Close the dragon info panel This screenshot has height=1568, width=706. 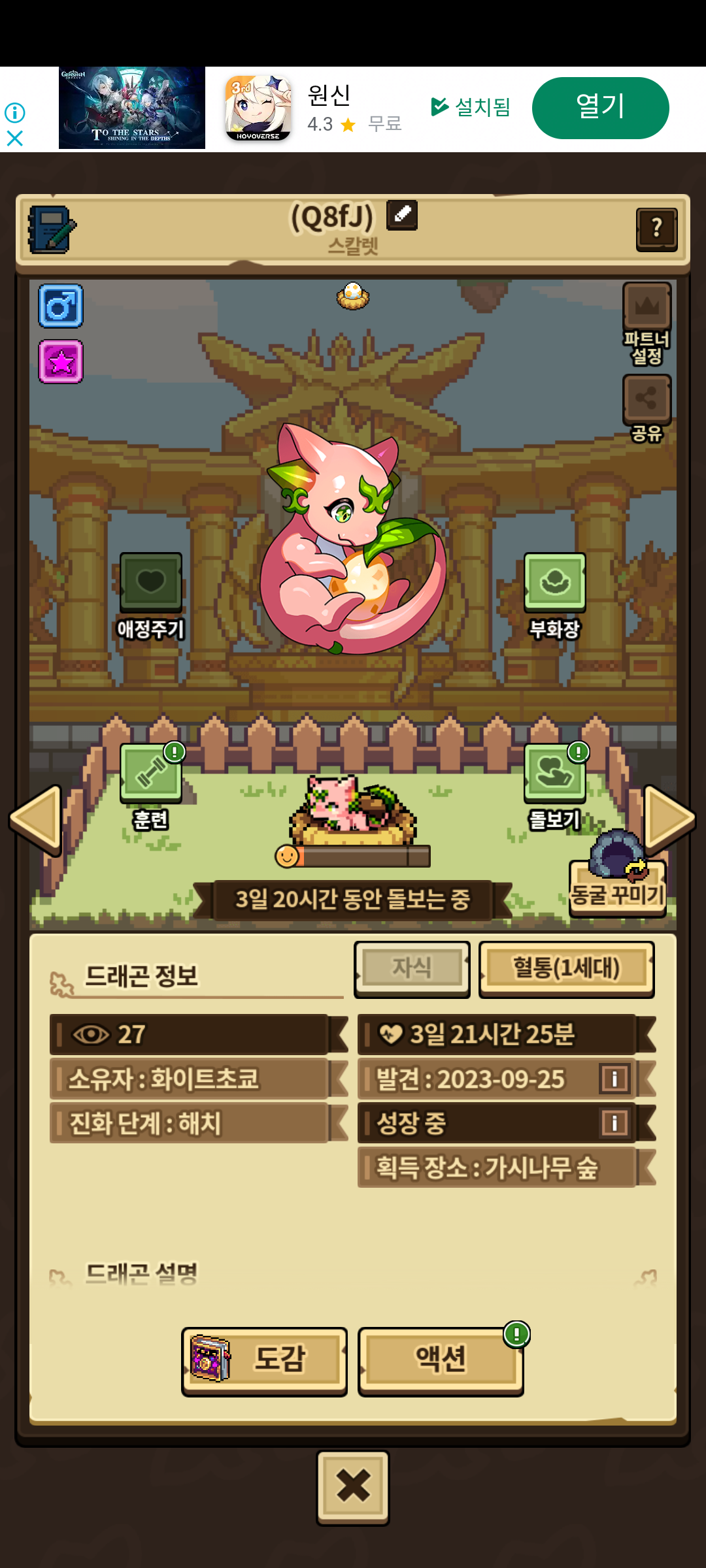[x=353, y=1486]
